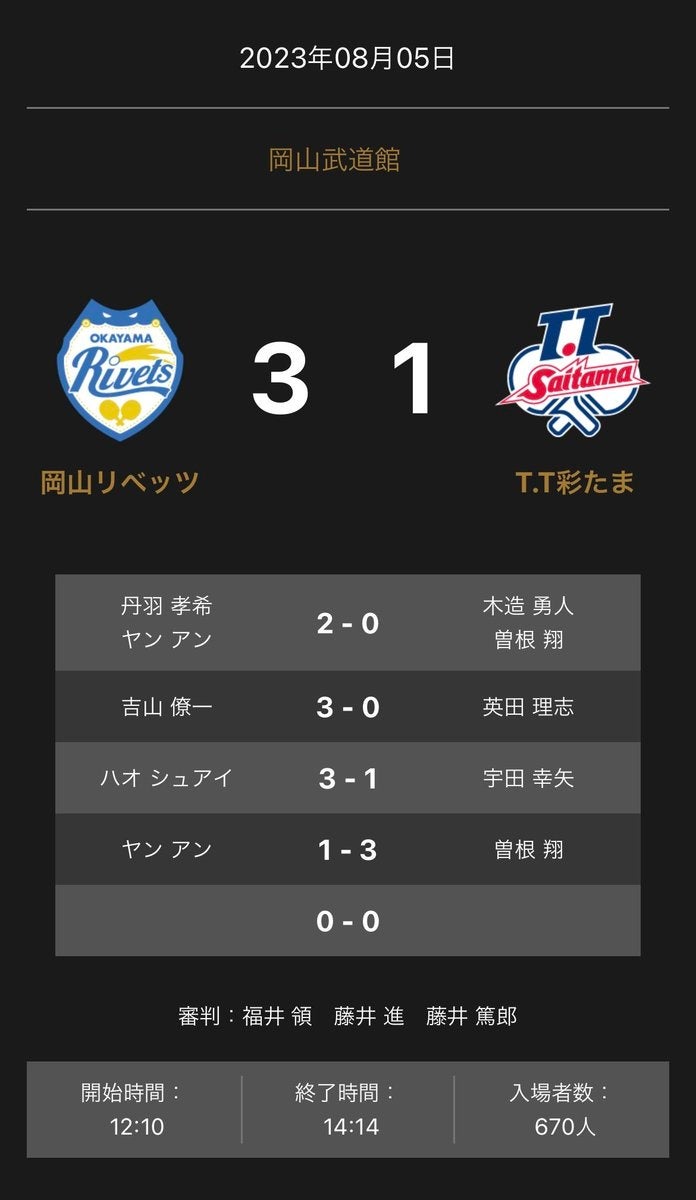The image size is (696, 1200).
Task: Open the T.T彩たま team page link
Action: tap(575, 483)
